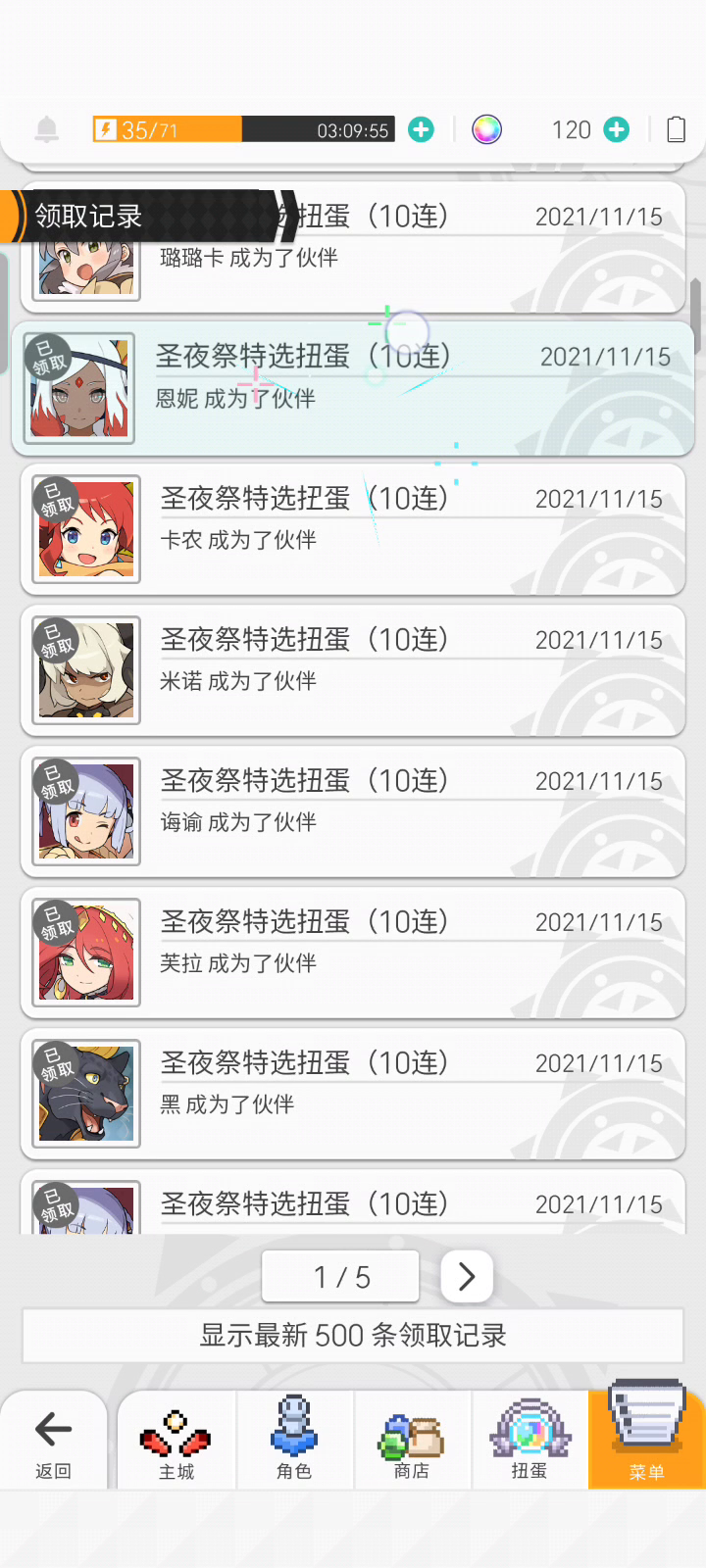The image size is (706, 1568).
Task: Add more gems with the plus beside 120
Action: tap(617, 129)
